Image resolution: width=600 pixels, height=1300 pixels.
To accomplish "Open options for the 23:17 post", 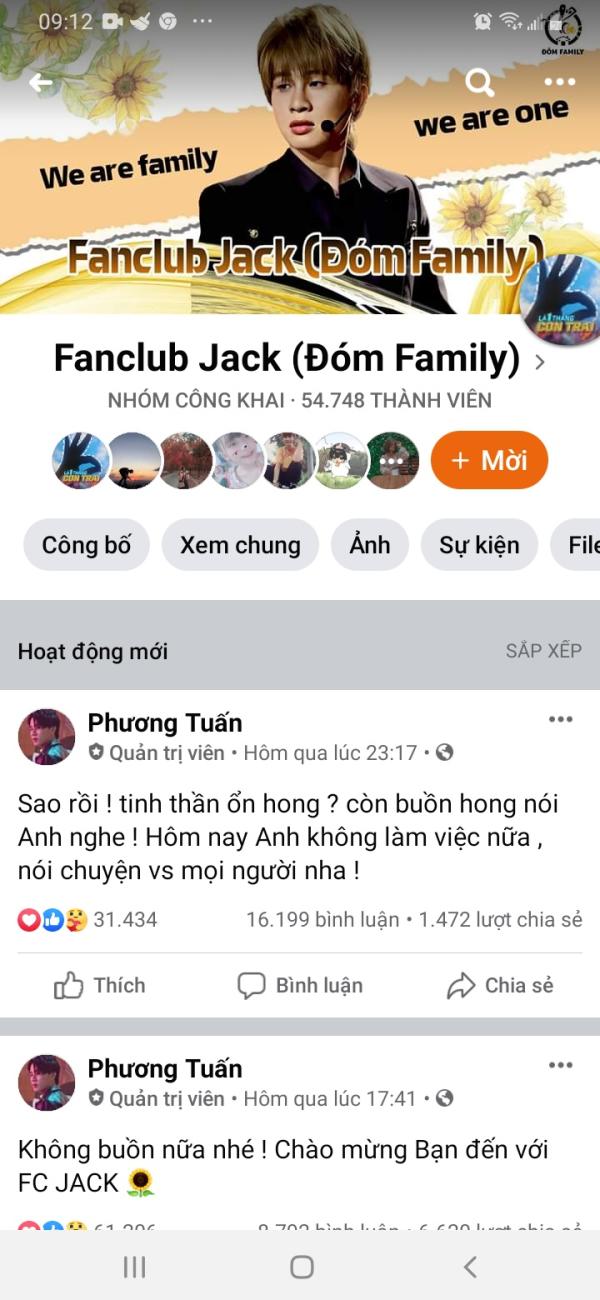I will (x=561, y=720).
